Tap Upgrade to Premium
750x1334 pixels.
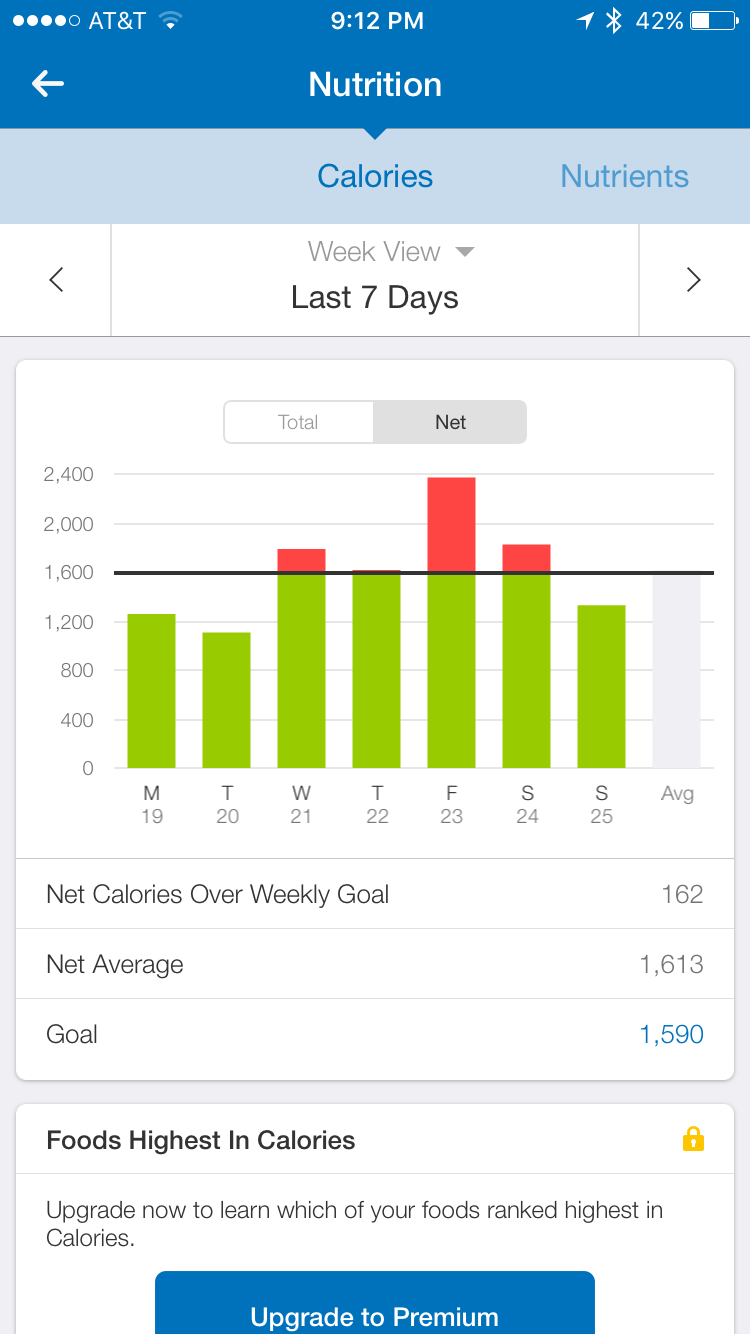[x=374, y=1316]
